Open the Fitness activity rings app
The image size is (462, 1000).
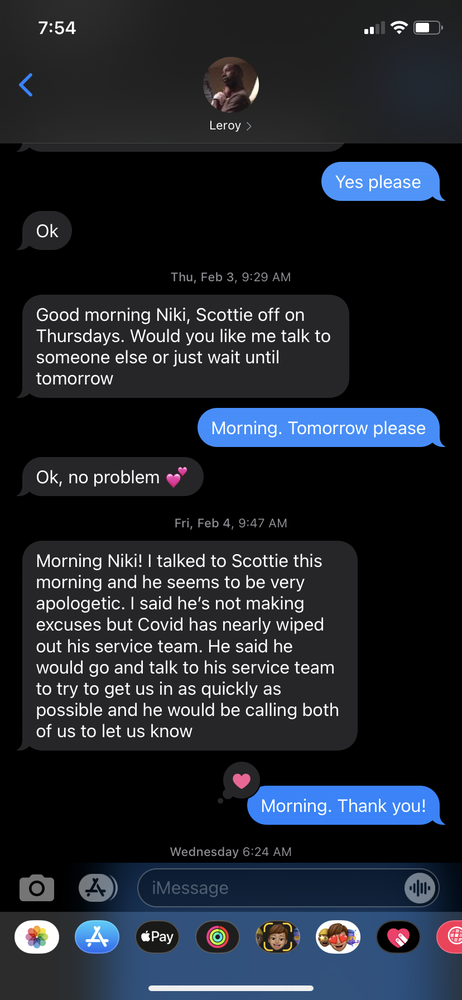click(218, 937)
